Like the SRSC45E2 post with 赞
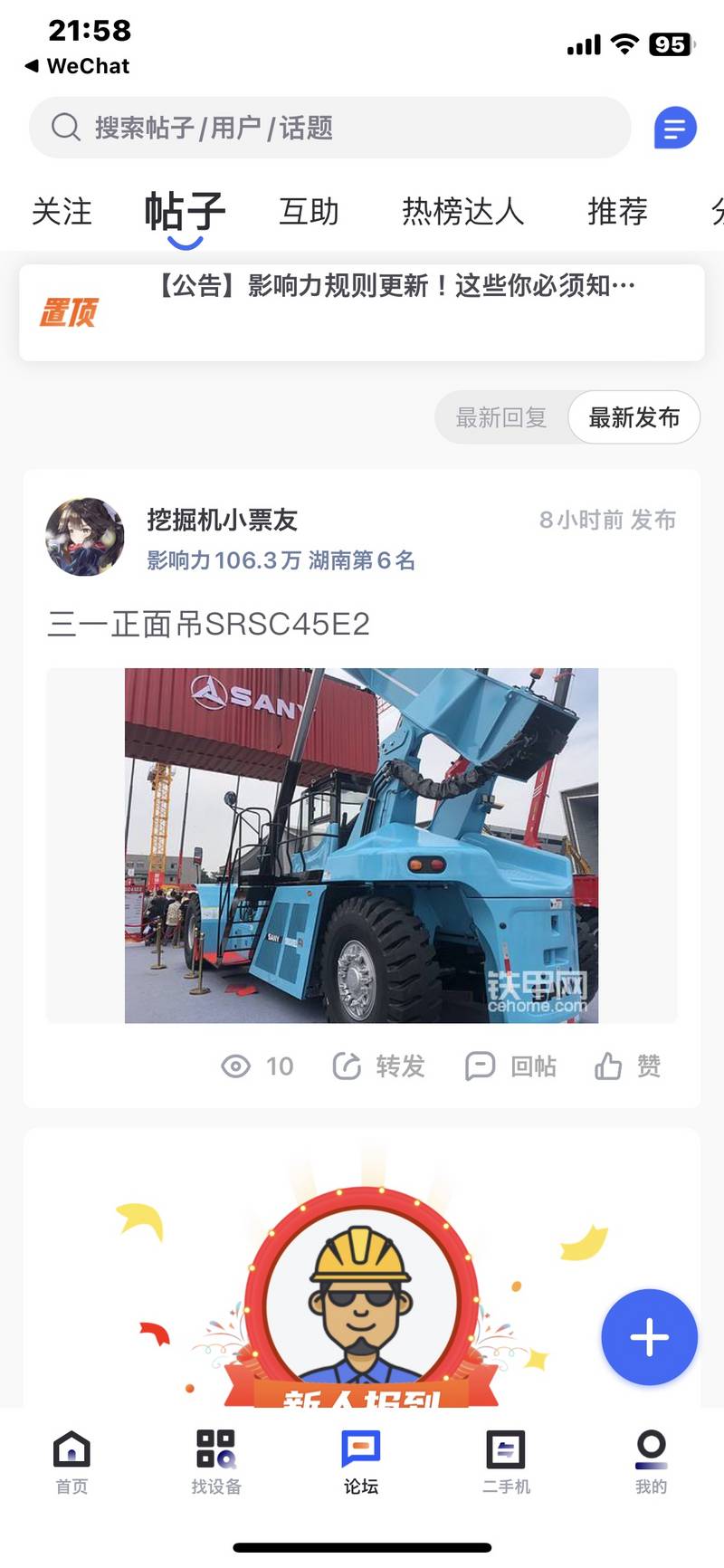Screen dimensions: 724x1568 tap(627, 1066)
